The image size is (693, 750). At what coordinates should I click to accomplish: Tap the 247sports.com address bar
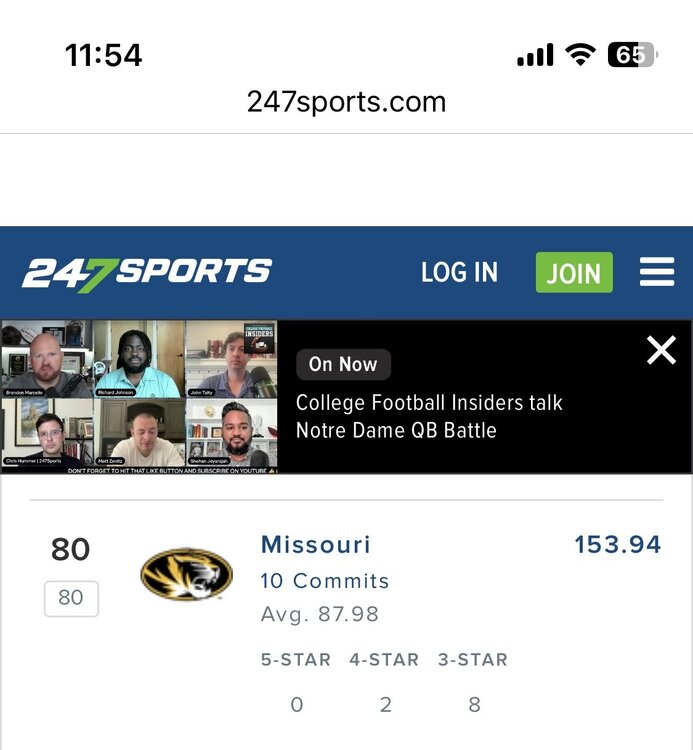[346, 102]
